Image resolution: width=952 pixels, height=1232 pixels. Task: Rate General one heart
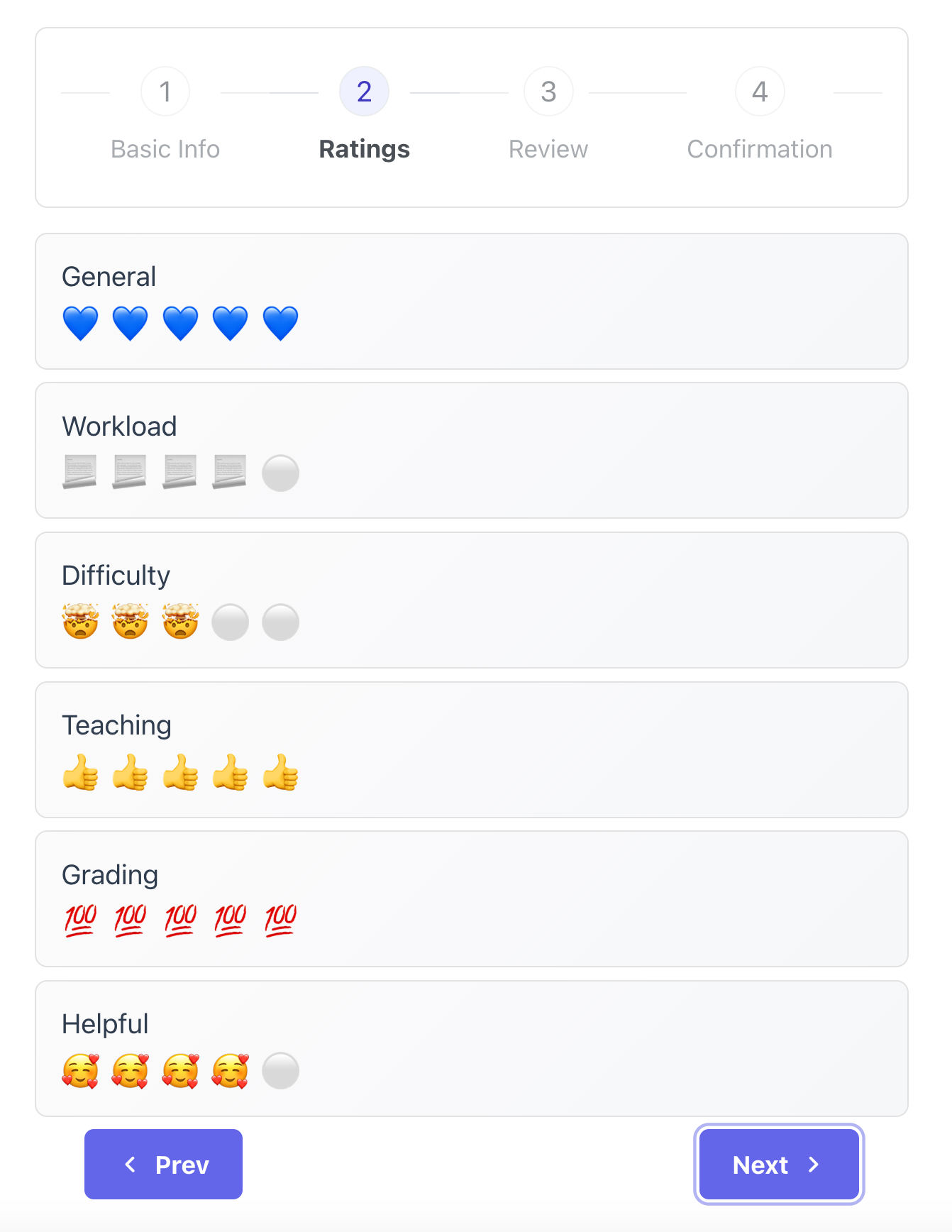point(80,324)
